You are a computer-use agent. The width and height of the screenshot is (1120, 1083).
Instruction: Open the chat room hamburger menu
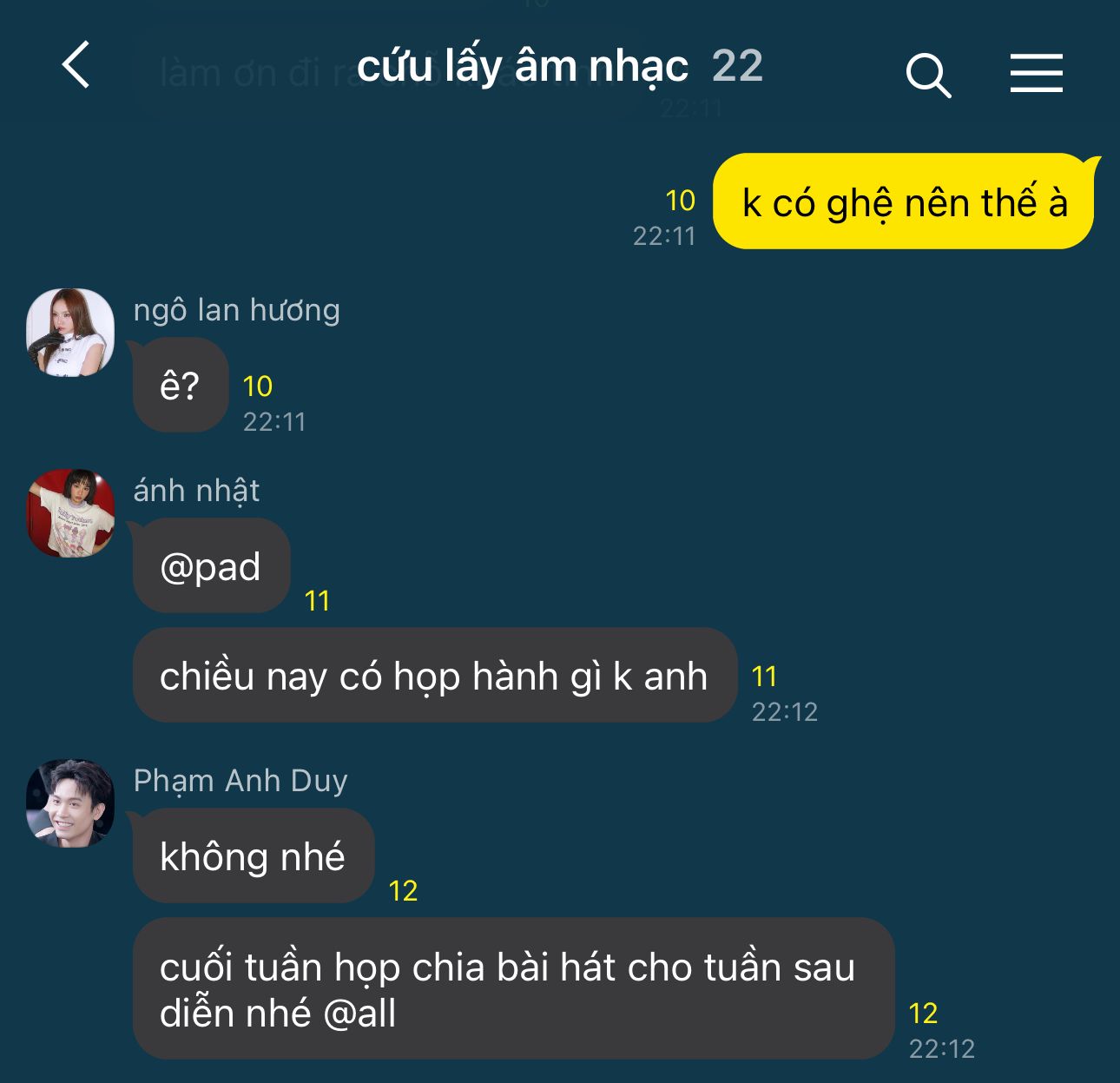[1036, 73]
